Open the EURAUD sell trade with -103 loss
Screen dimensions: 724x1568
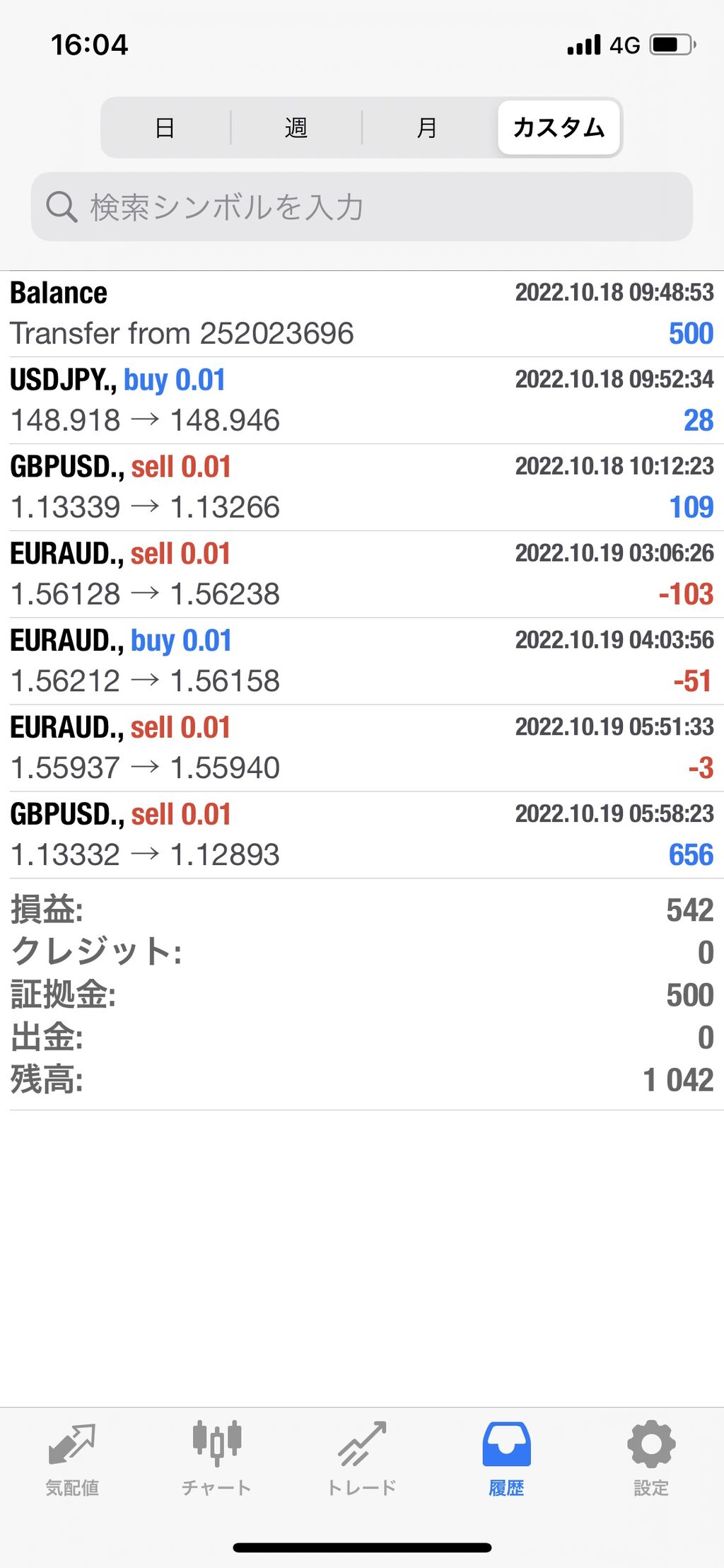tap(361, 574)
